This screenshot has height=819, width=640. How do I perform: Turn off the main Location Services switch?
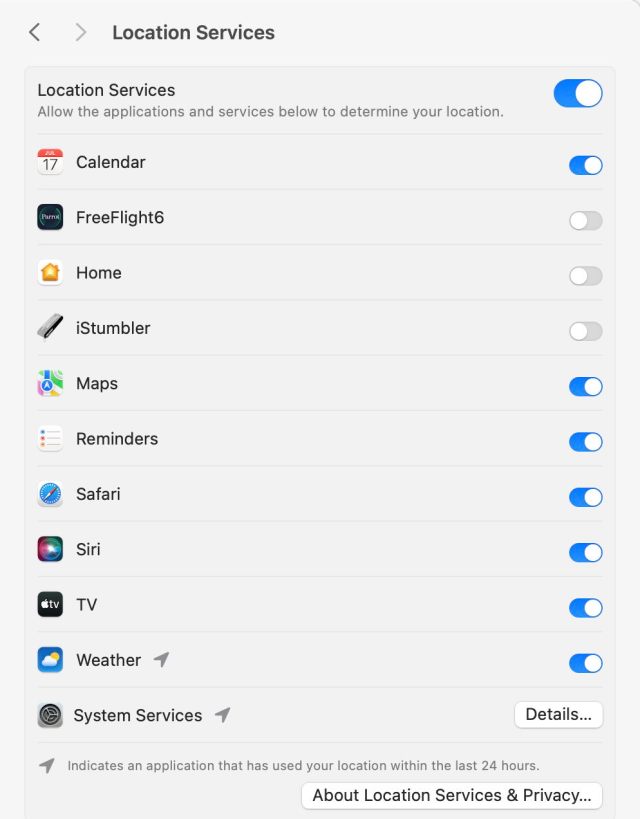(x=578, y=94)
